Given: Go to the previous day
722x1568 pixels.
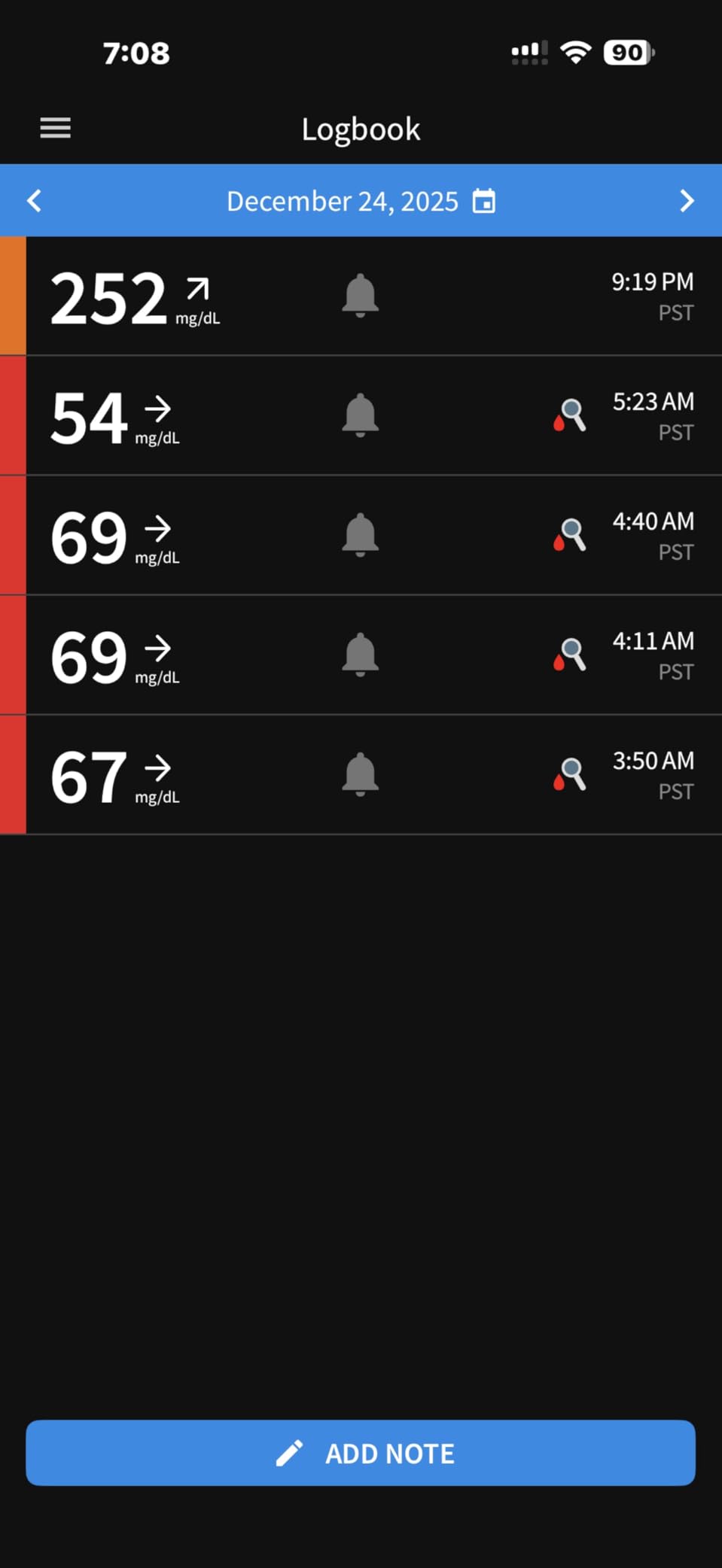Looking at the screenshot, I should point(35,201).
